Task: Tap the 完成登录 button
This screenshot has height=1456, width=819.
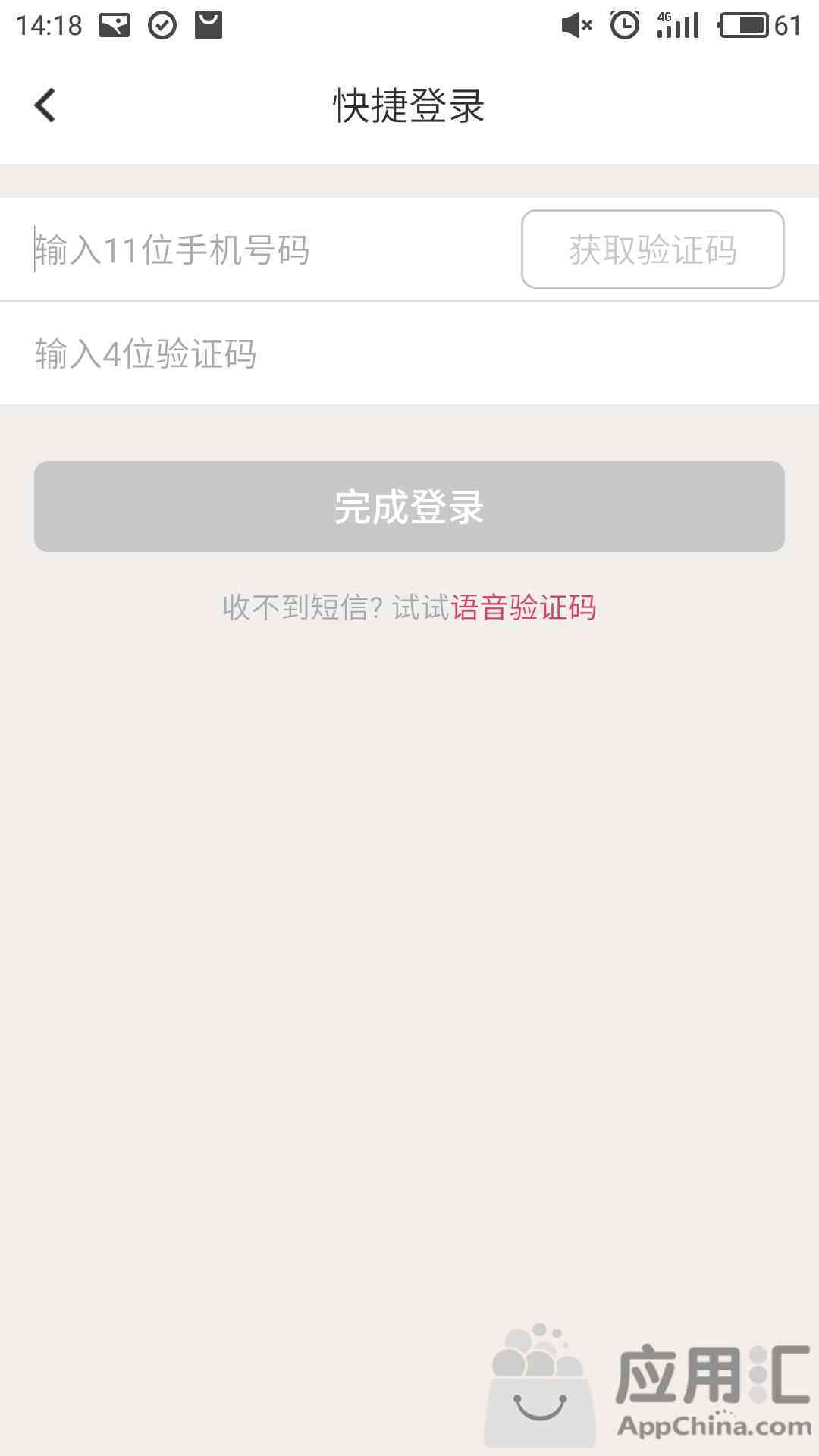Action: click(x=409, y=507)
